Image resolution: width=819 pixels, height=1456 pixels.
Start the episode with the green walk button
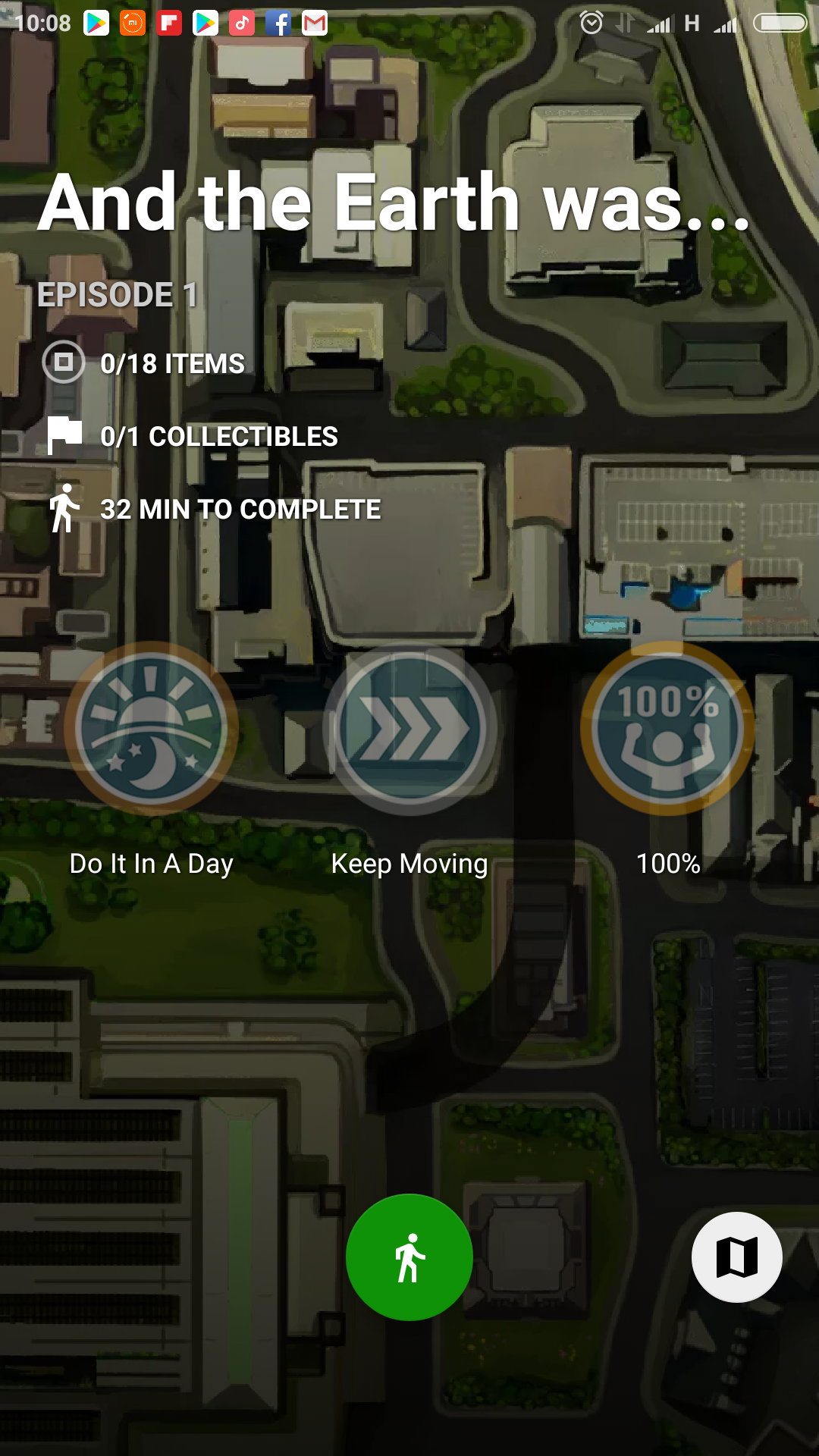coord(409,1257)
